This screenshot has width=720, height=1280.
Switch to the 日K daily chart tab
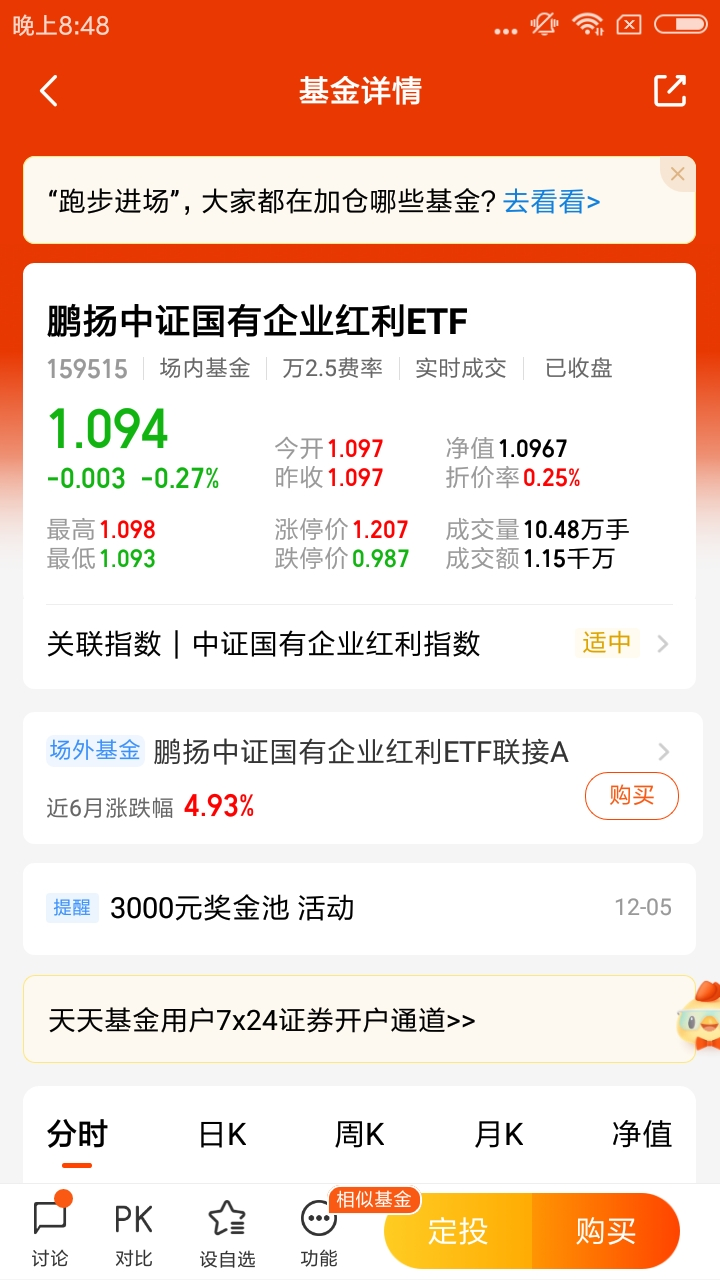(x=220, y=1133)
